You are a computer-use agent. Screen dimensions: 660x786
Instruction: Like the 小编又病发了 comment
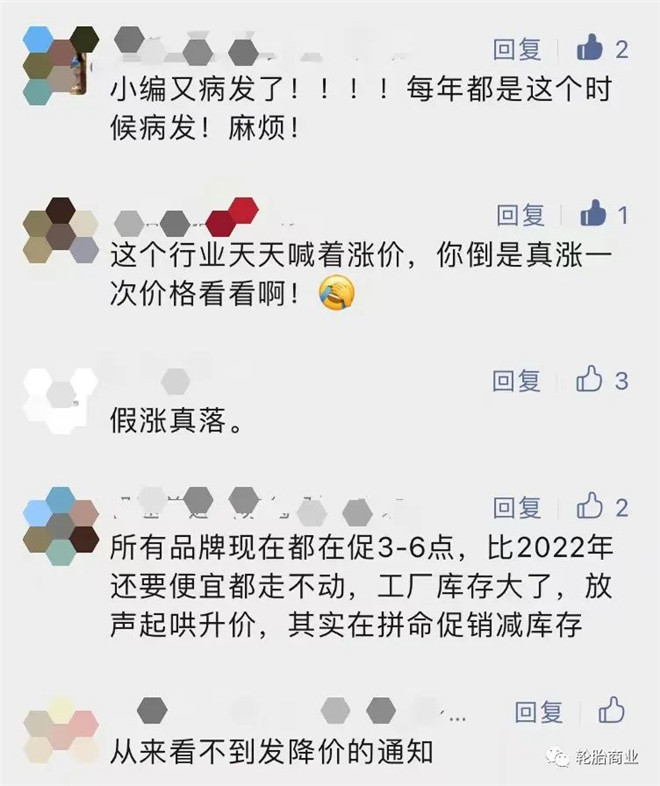point(591,47)
